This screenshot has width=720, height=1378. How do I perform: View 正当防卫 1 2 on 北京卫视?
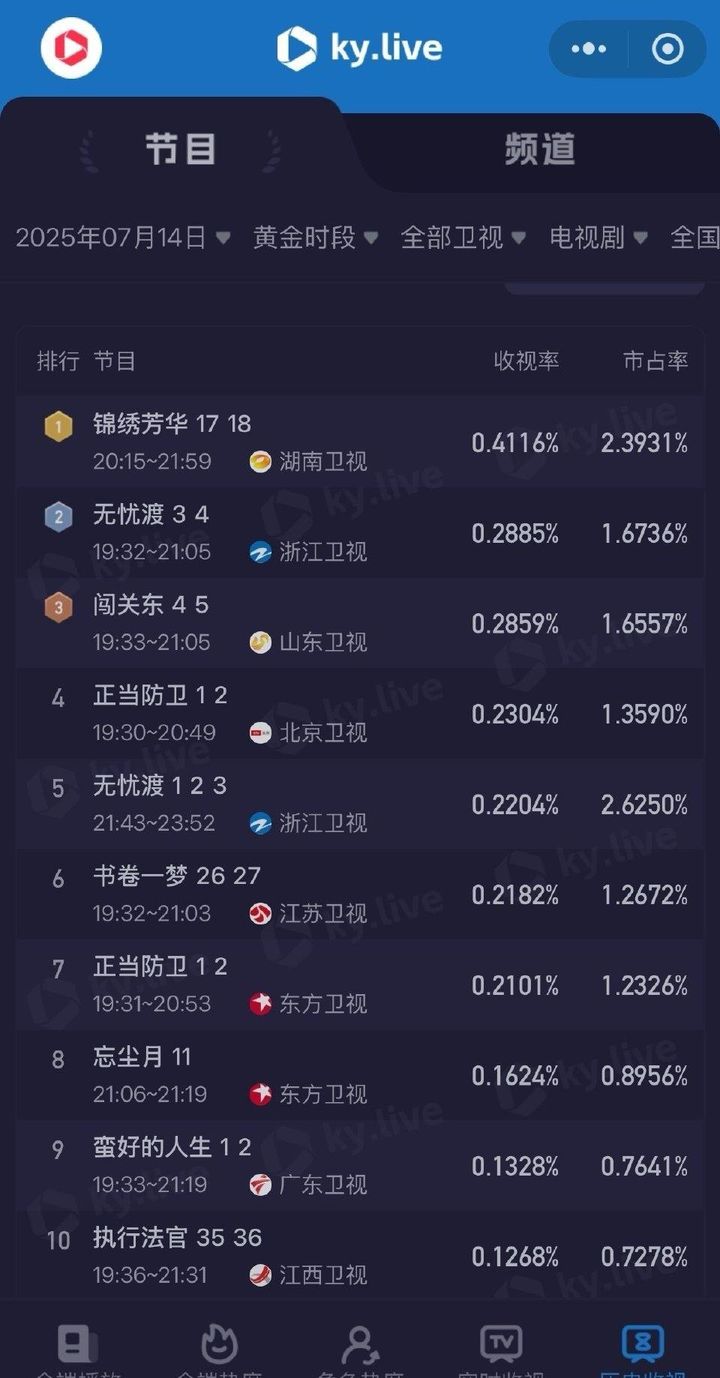pyautogui.click(x=360, y=713)
